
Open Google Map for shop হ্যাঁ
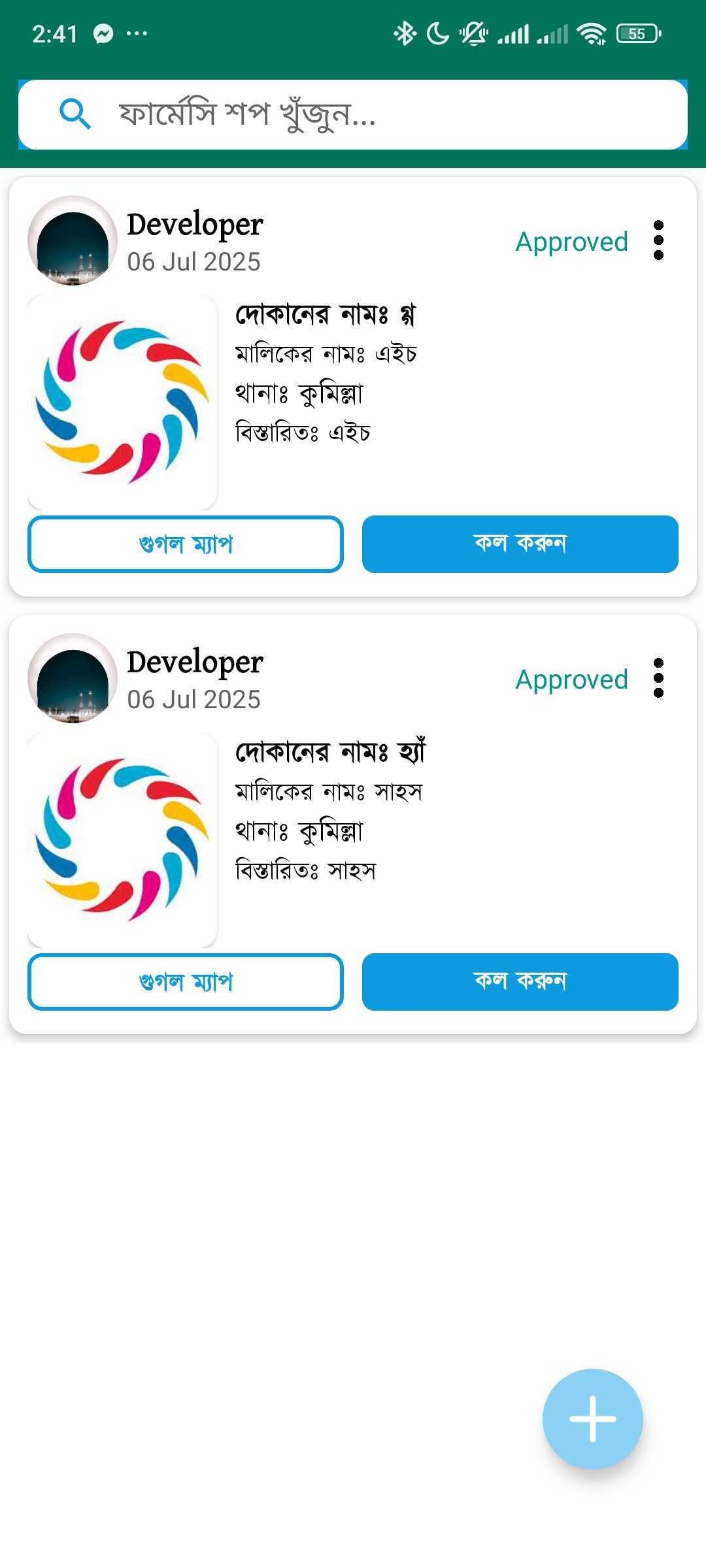pyautogui.click(x=186, y=982)
